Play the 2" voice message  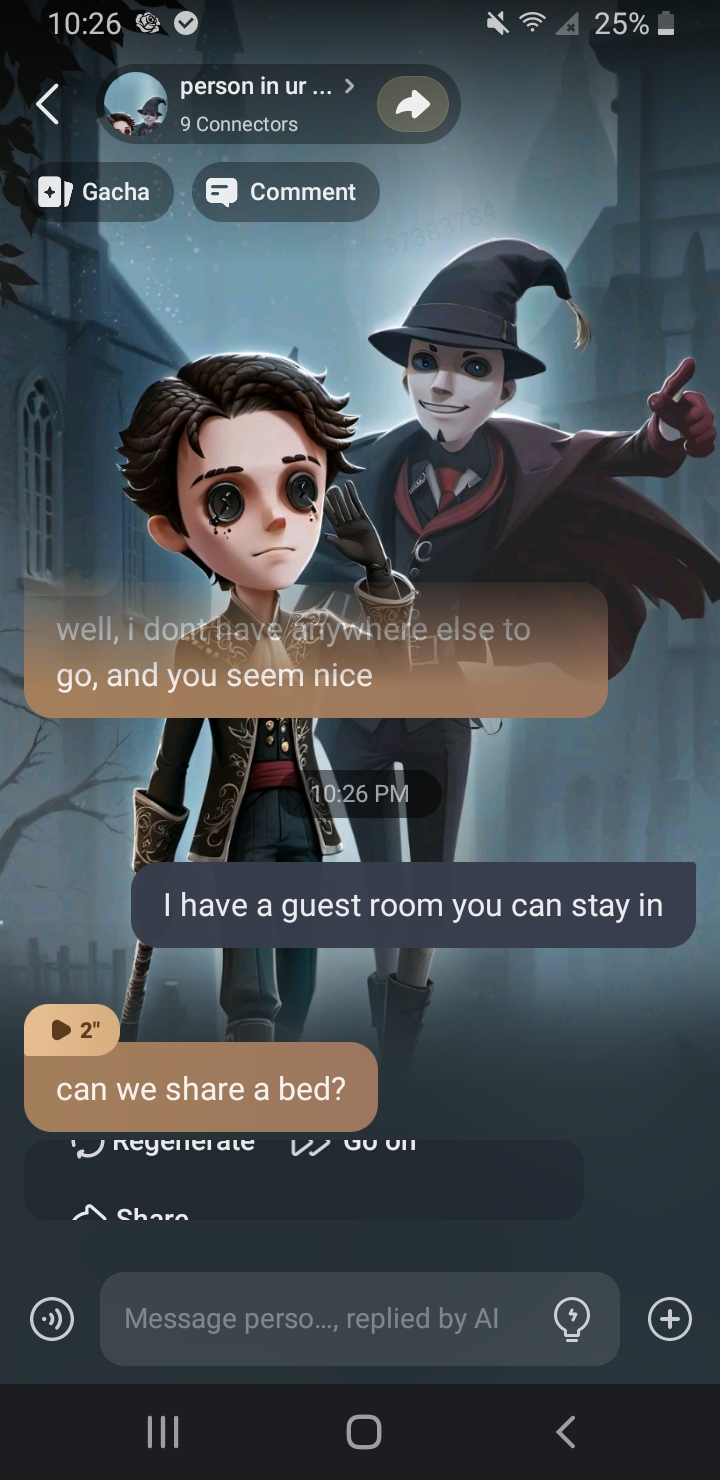[72, 1030]
